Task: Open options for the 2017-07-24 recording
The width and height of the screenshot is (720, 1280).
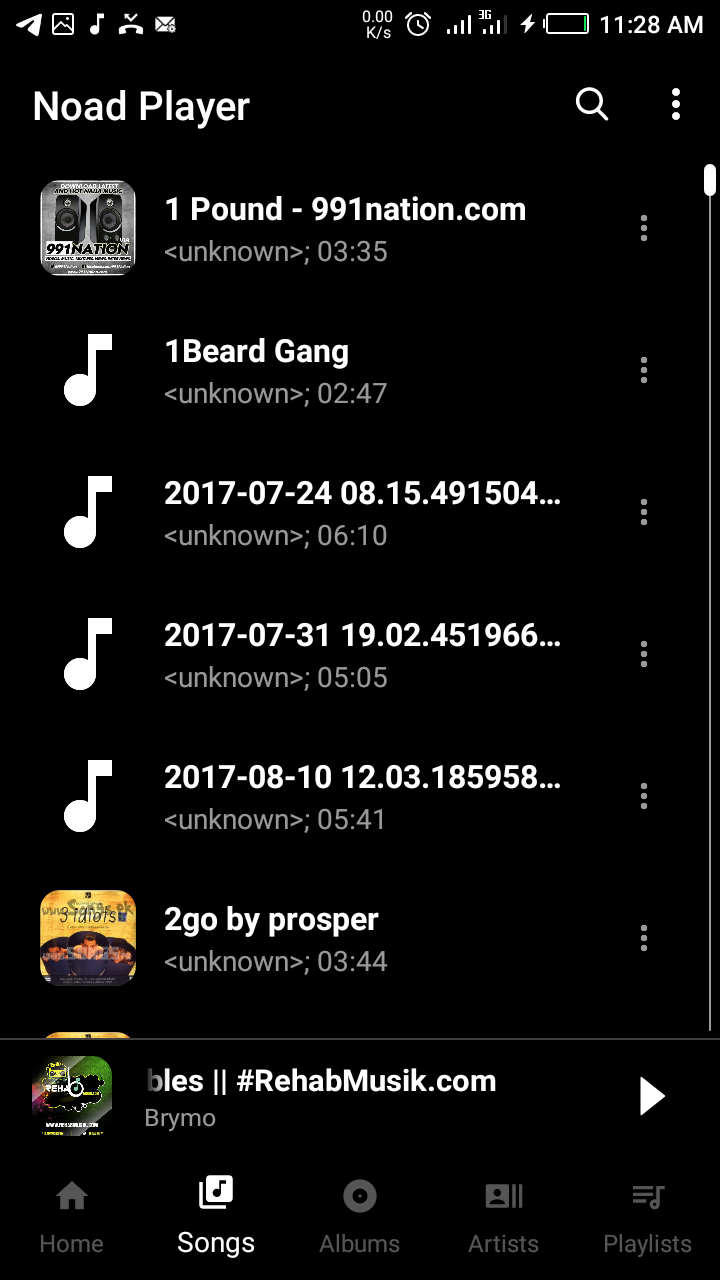Action: (644, 513)
